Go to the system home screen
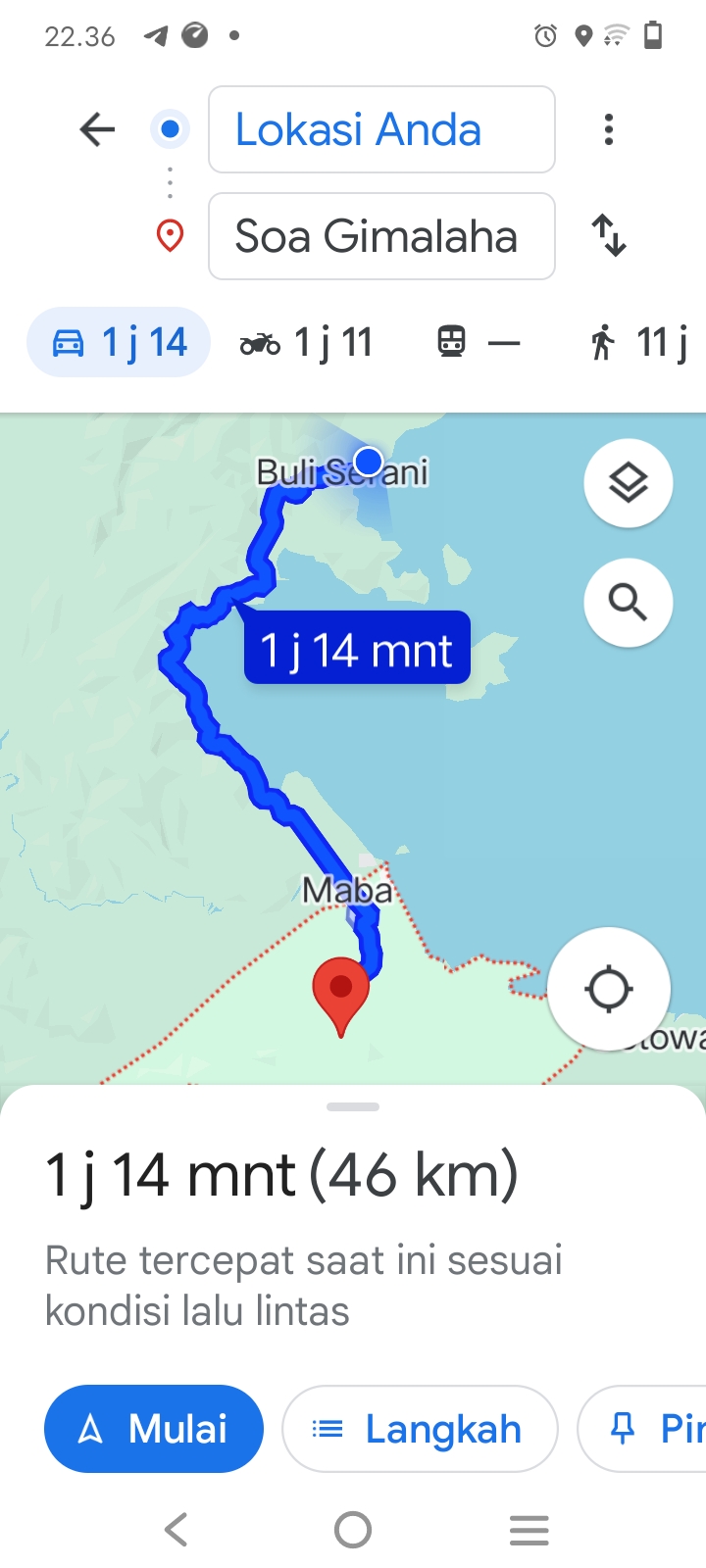706x1568 pixels. coord(353,1529)
